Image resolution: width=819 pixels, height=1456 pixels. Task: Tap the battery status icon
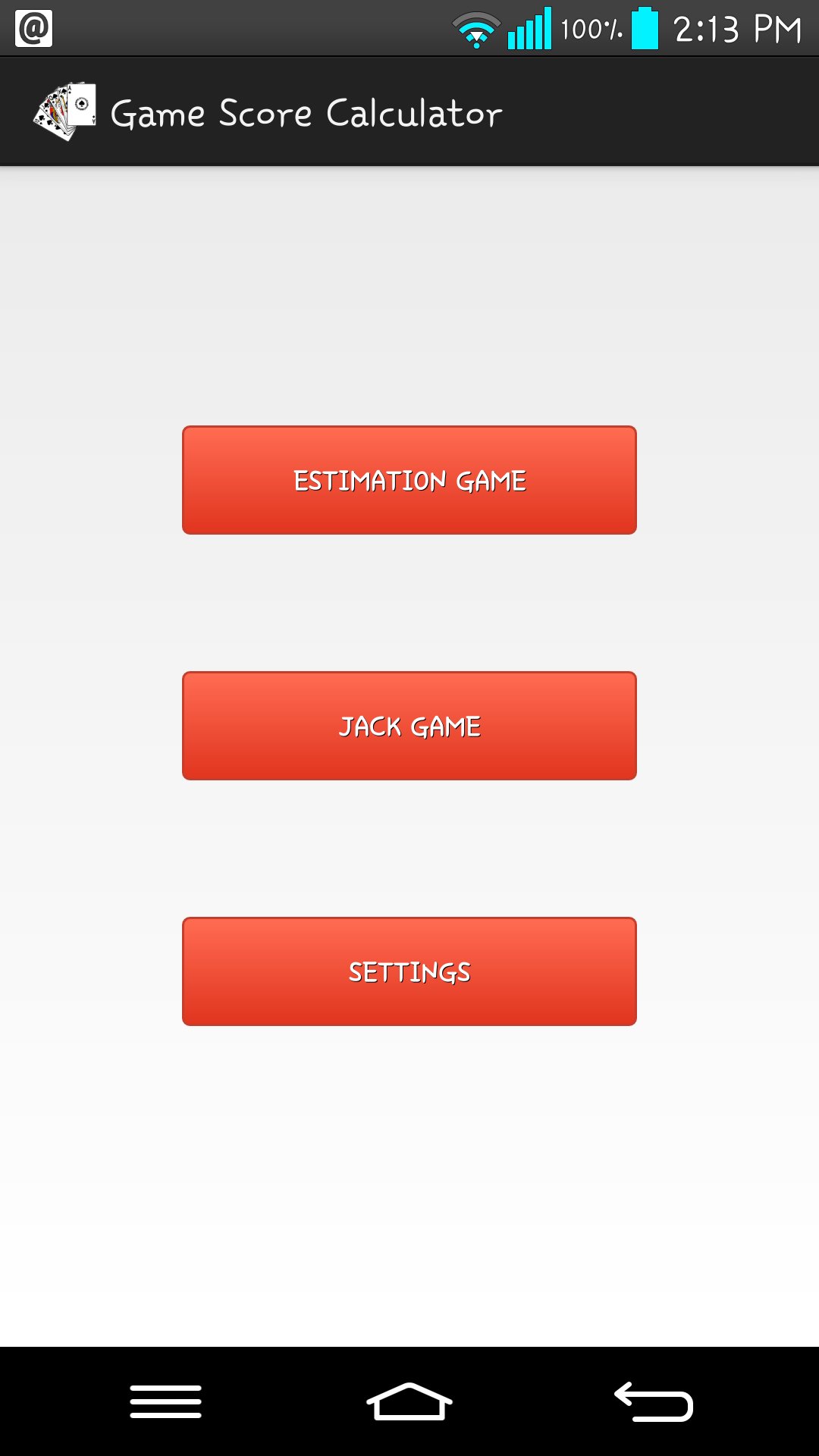[x=644, y=29]
